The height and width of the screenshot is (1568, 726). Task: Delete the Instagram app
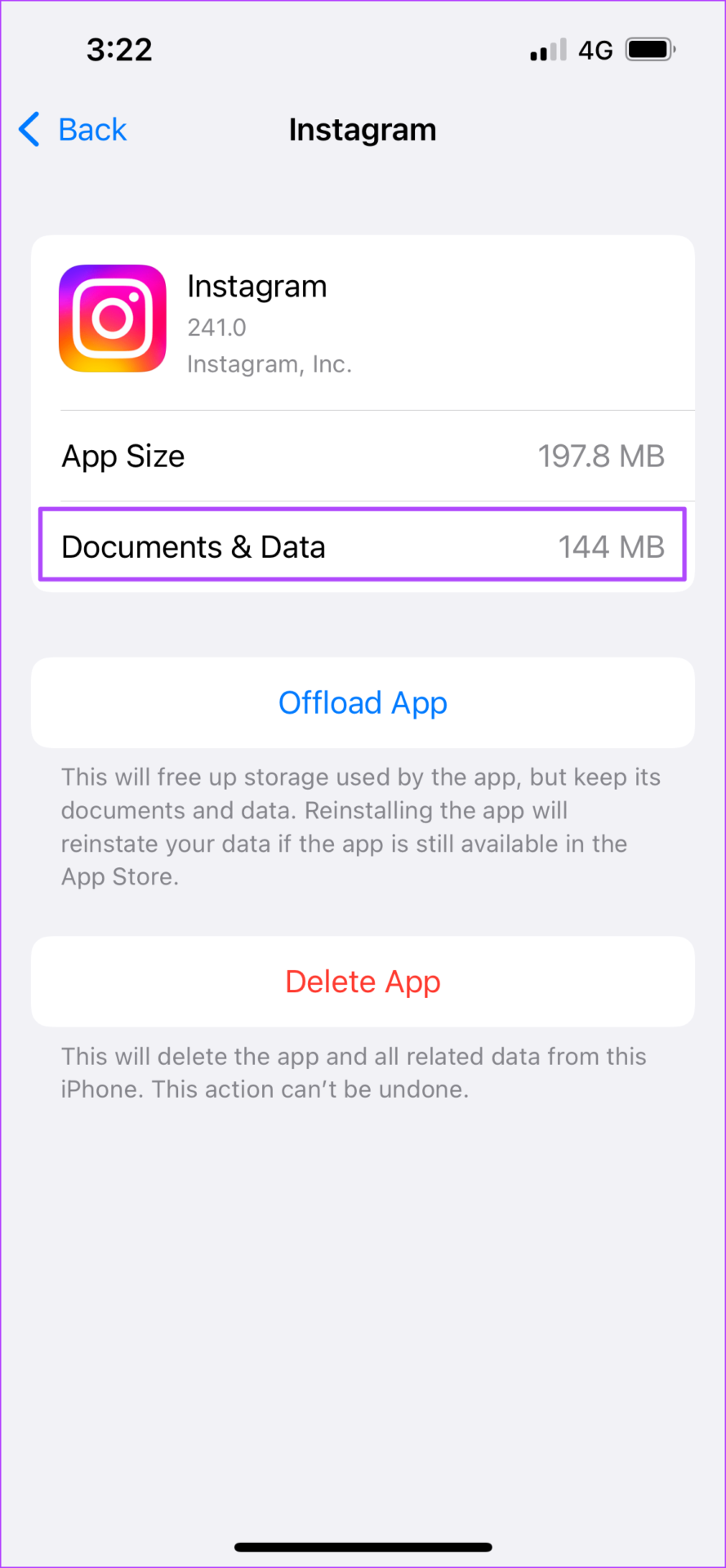point(363,982)
